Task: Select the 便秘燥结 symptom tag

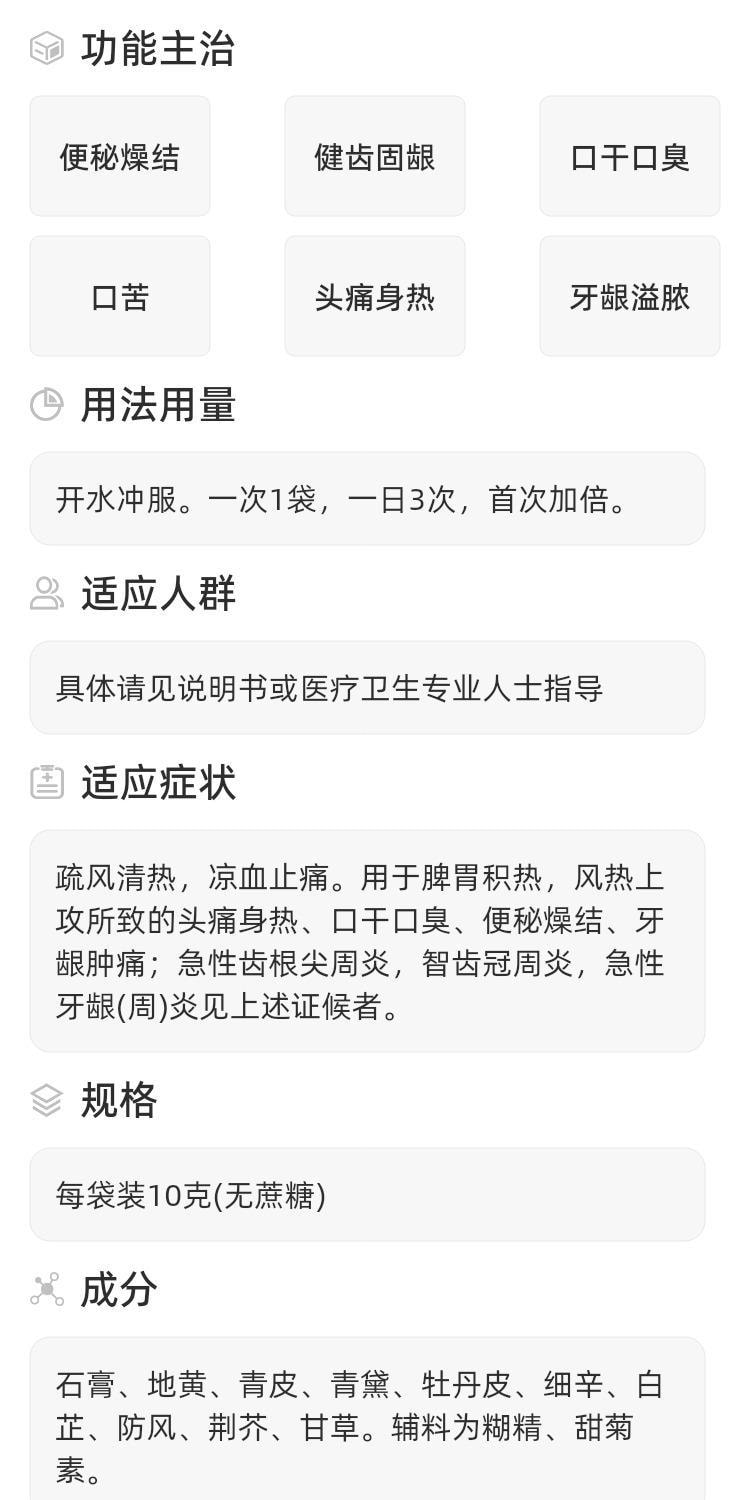Action: coord(119,156)
